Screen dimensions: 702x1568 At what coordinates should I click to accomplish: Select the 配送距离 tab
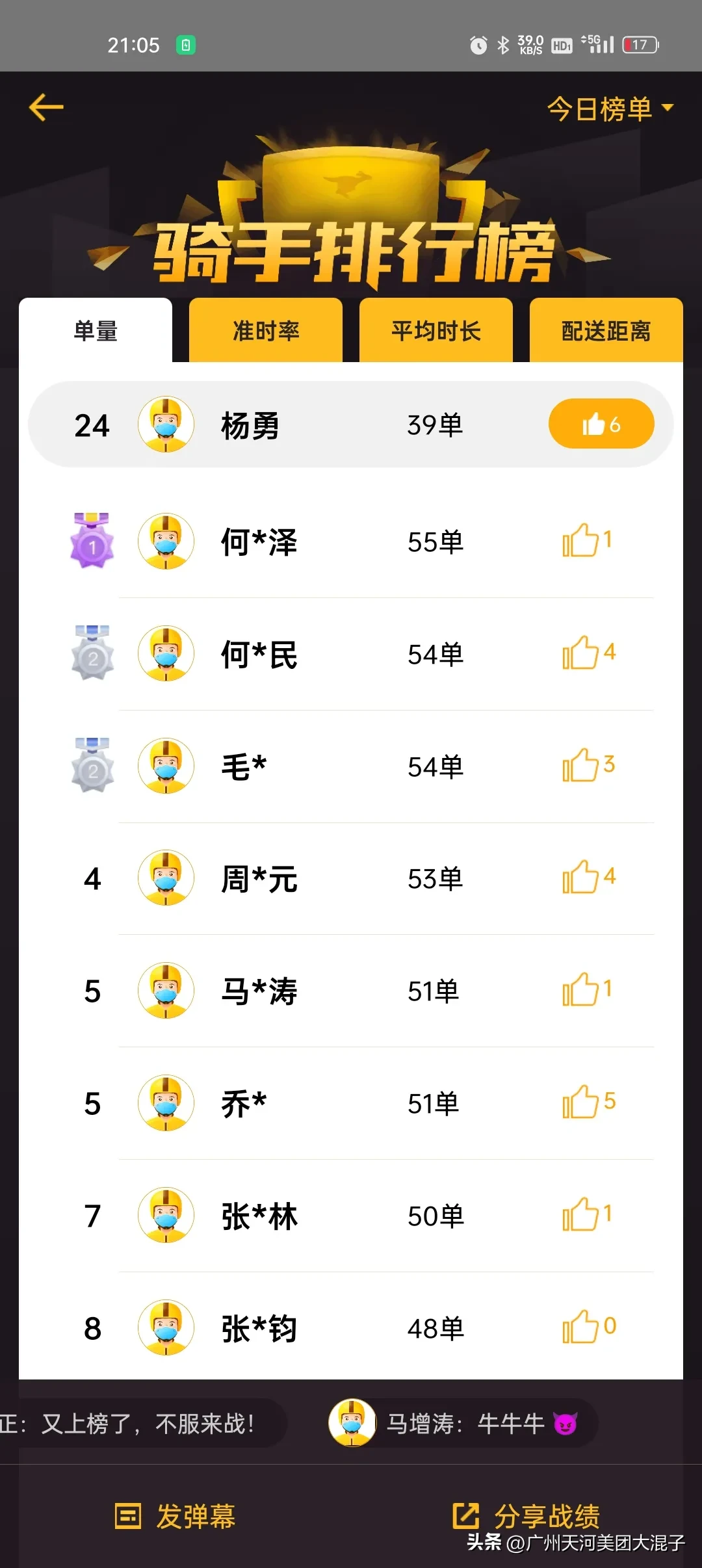606,330
